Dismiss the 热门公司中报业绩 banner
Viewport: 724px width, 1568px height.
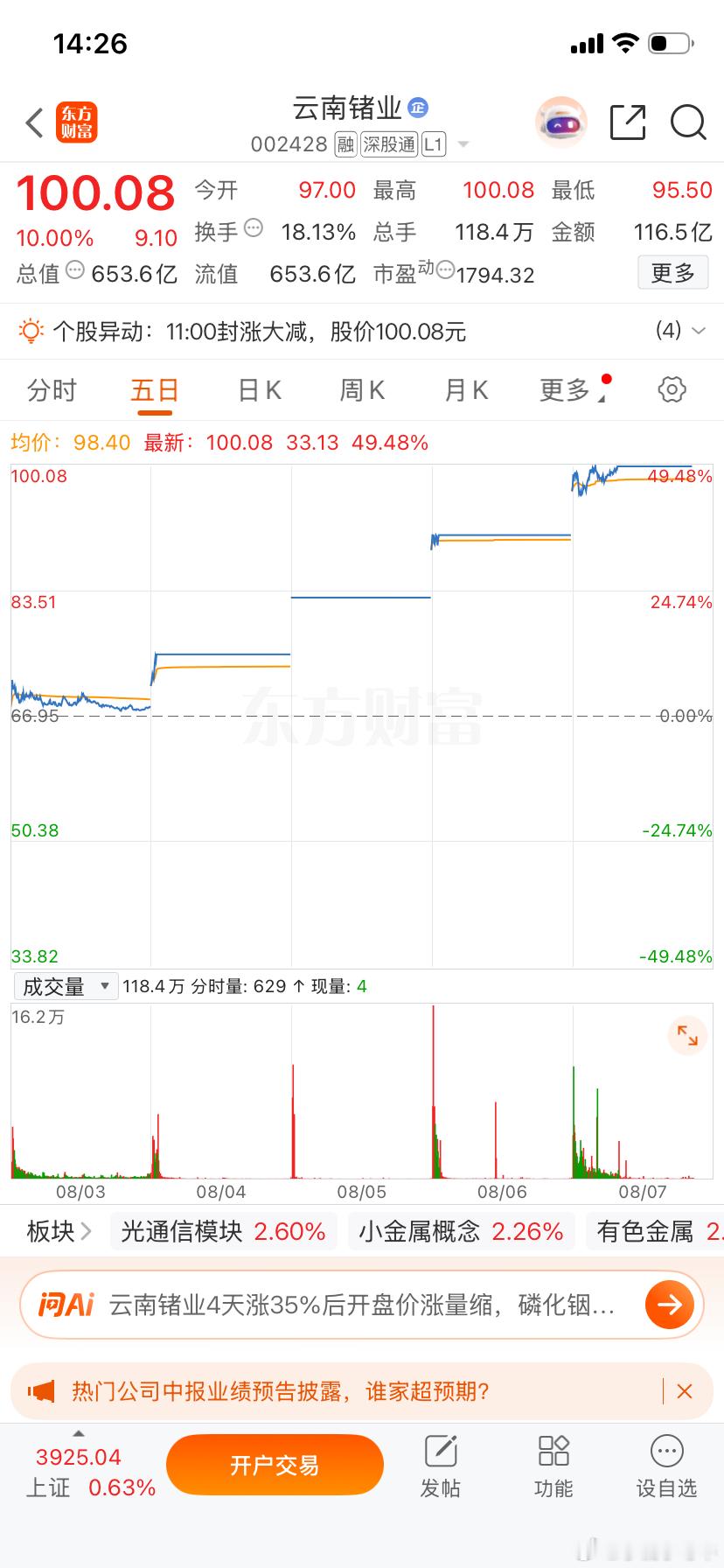pos(685,1391)
